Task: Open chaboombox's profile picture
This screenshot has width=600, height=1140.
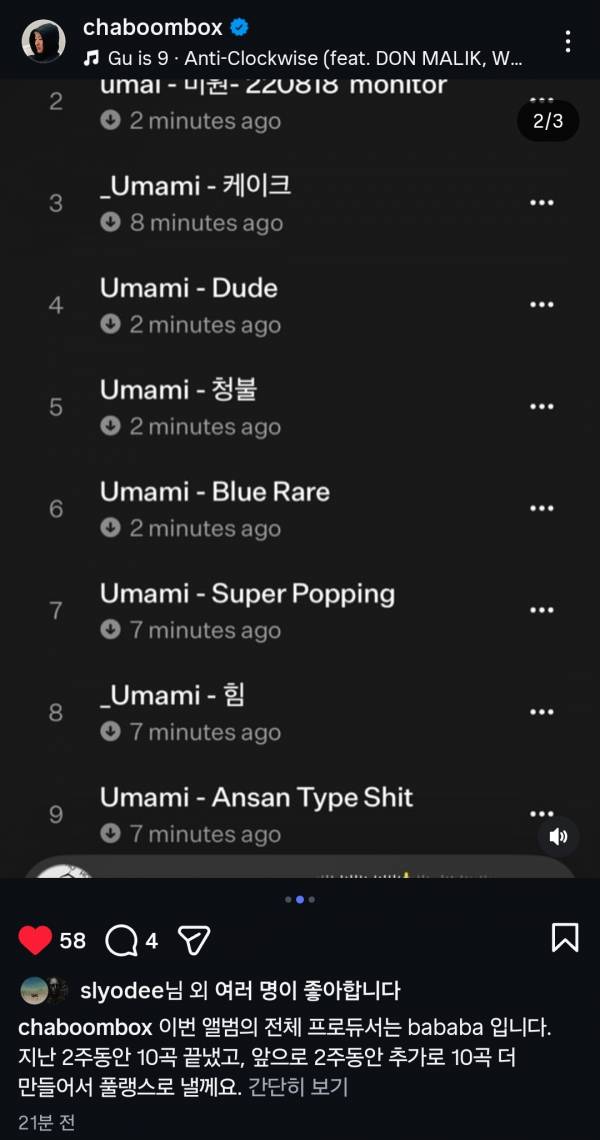Action: [44, 41]
